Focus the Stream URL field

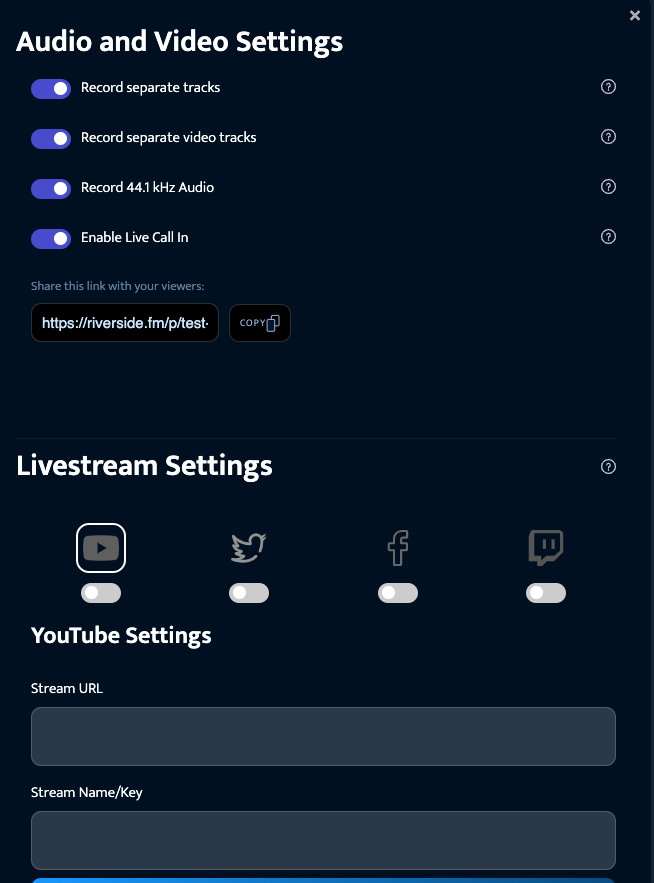click(323, 736)
